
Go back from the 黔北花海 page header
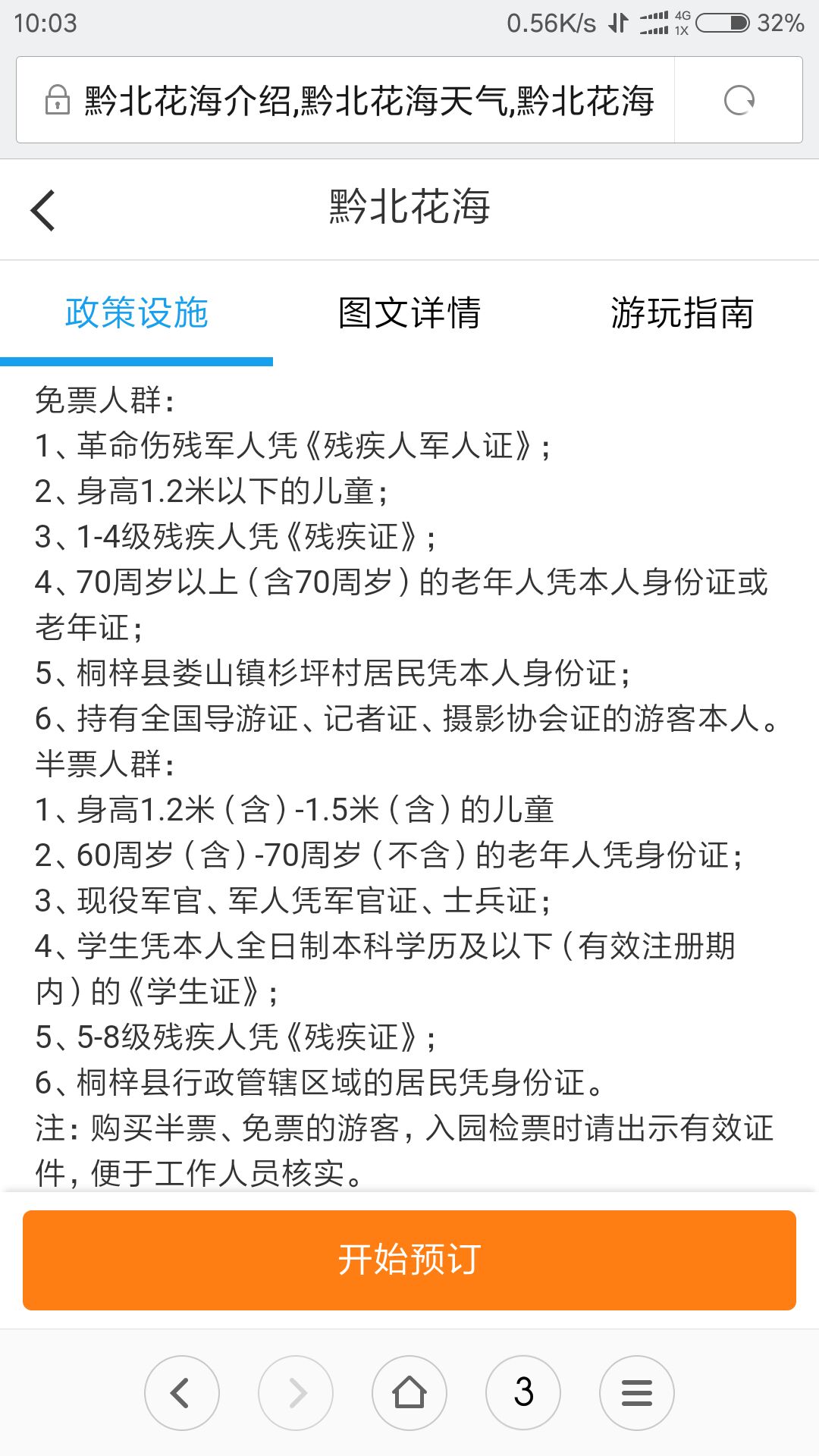(44, 210)
